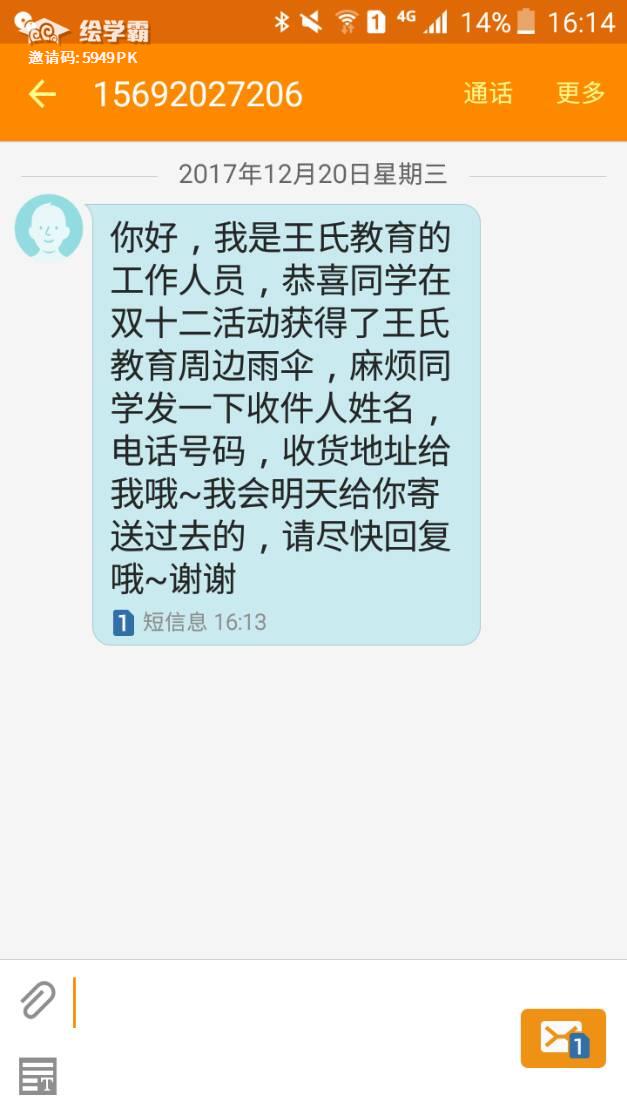Tap 通话 to call 15692027206
The width and height of the screenshot is (627, 1115).
pos(487,94)
